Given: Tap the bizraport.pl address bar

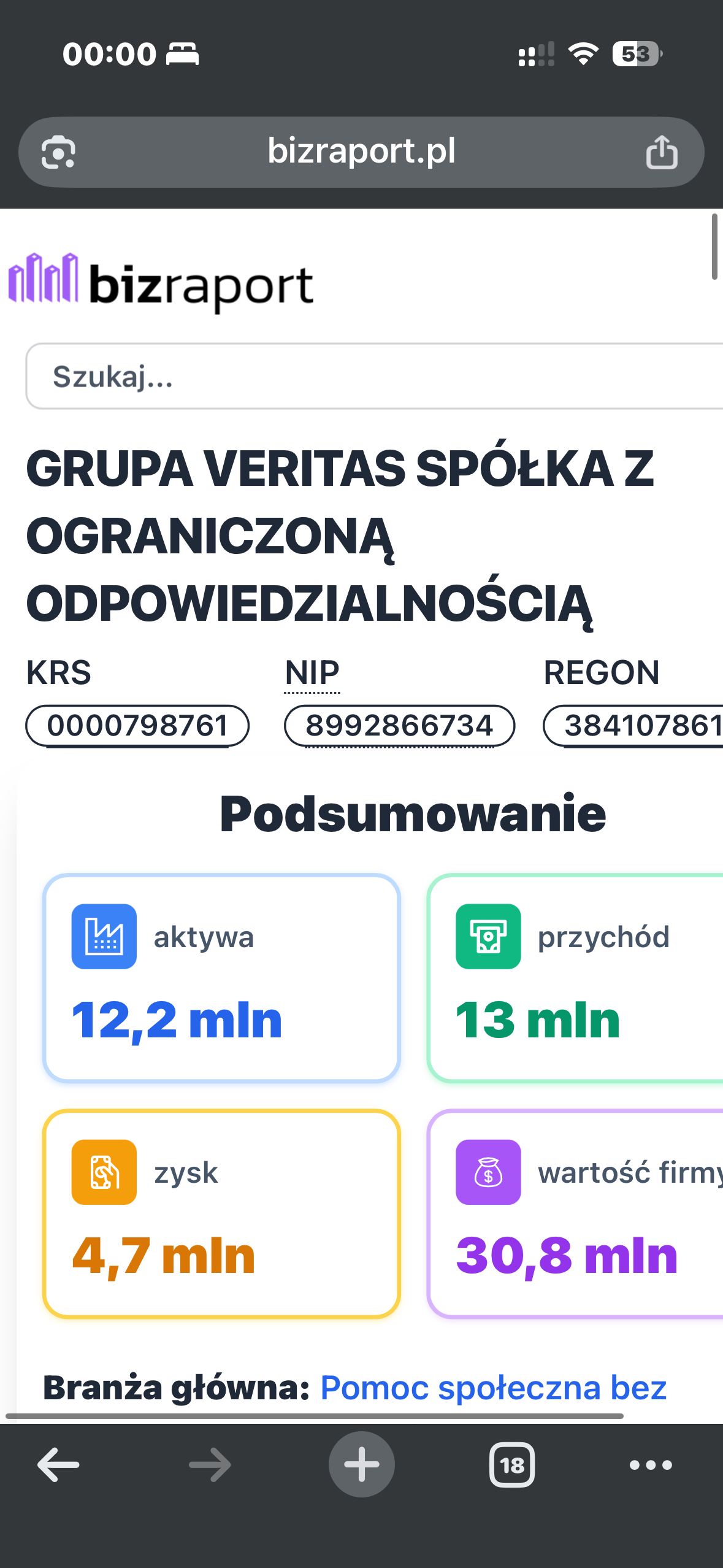Looking at the screenshot, I should pyautogui.click(x=361, y=152).
